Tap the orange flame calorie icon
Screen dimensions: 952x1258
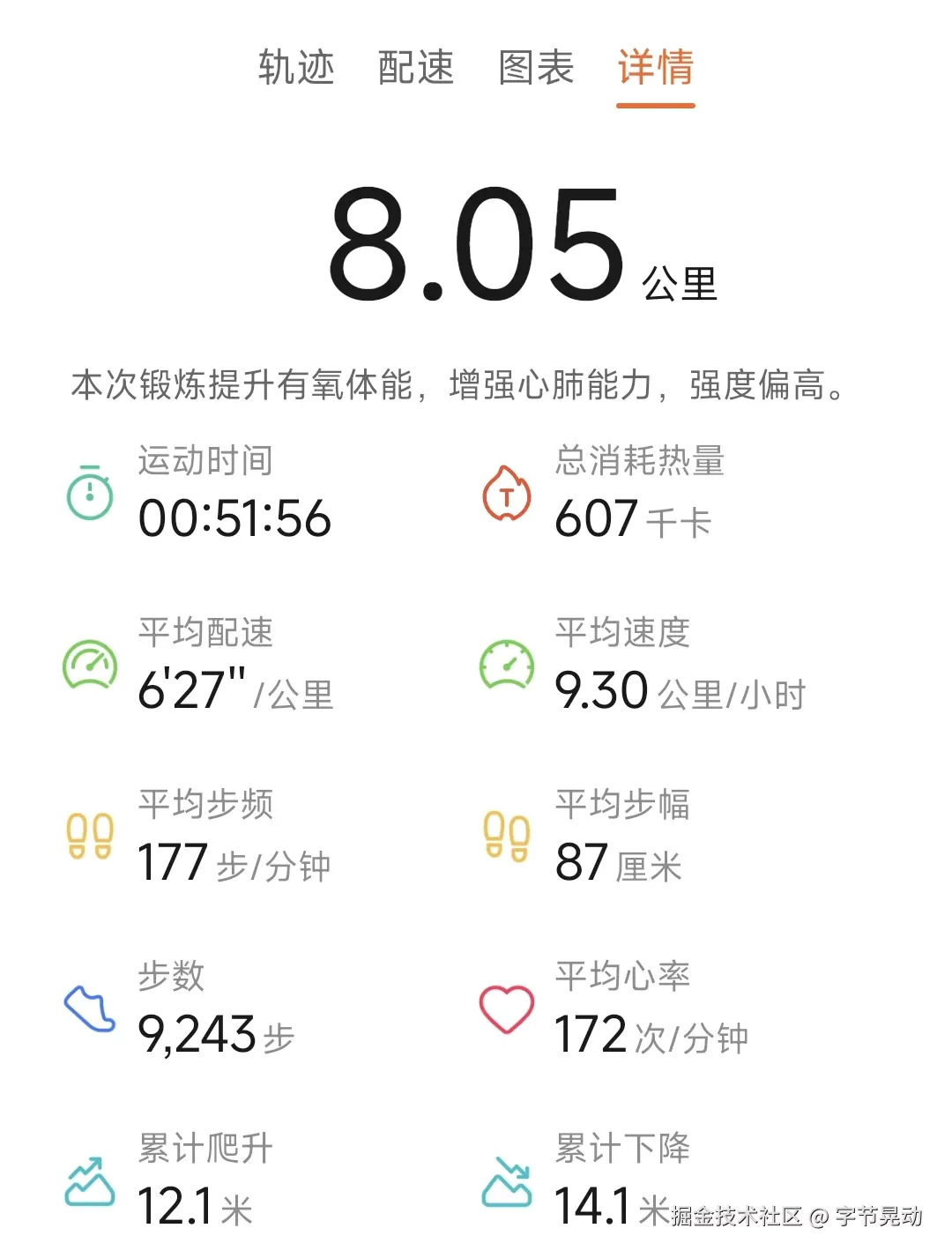(505, 494)
